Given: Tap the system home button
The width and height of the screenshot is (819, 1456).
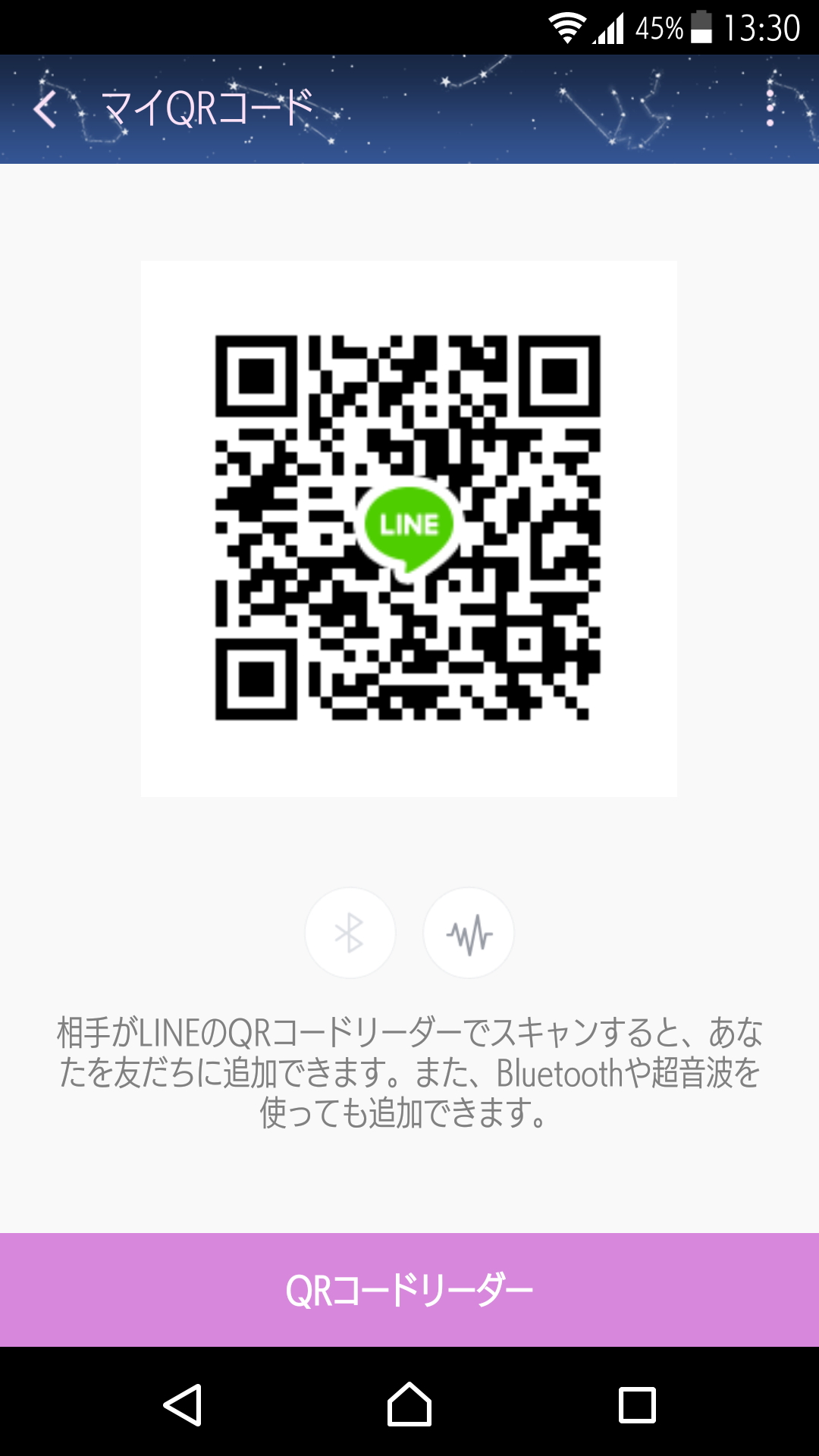Looking at the screenshot, I should [x=409, y=1404].
